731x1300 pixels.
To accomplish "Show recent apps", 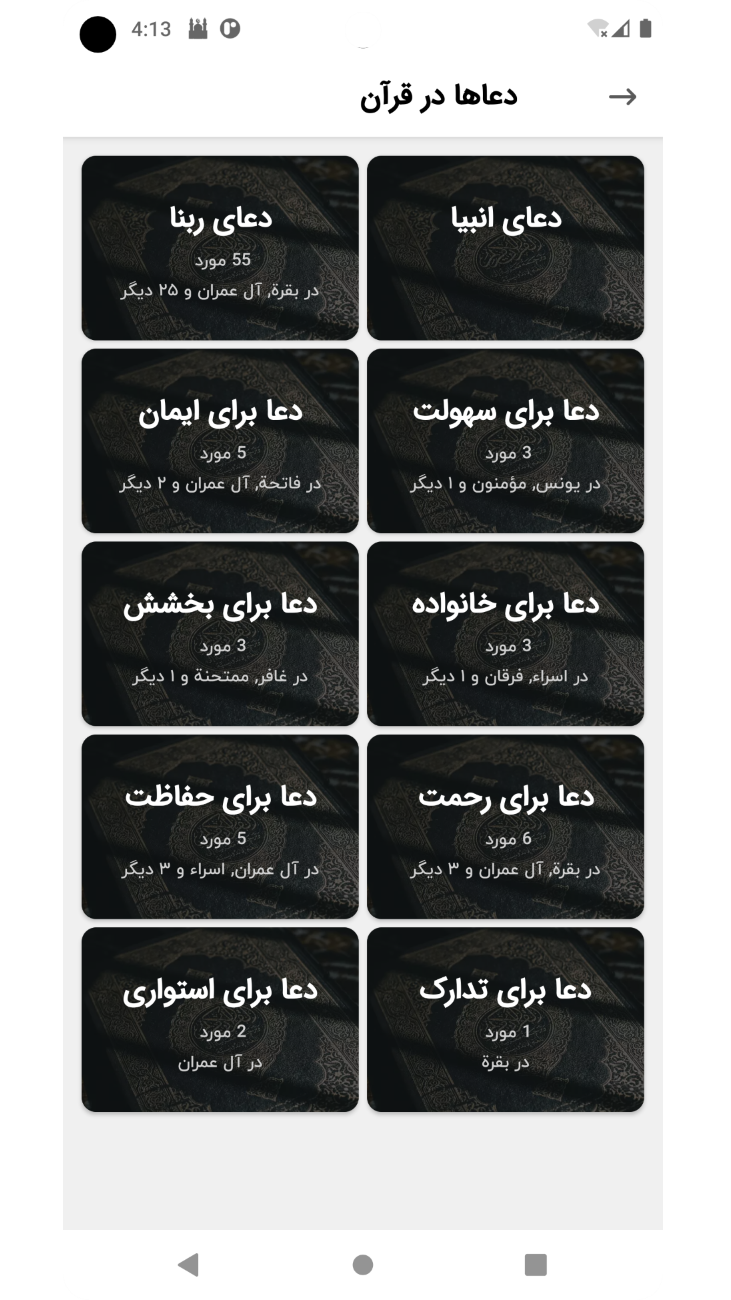I will [x=536, y=1265].
